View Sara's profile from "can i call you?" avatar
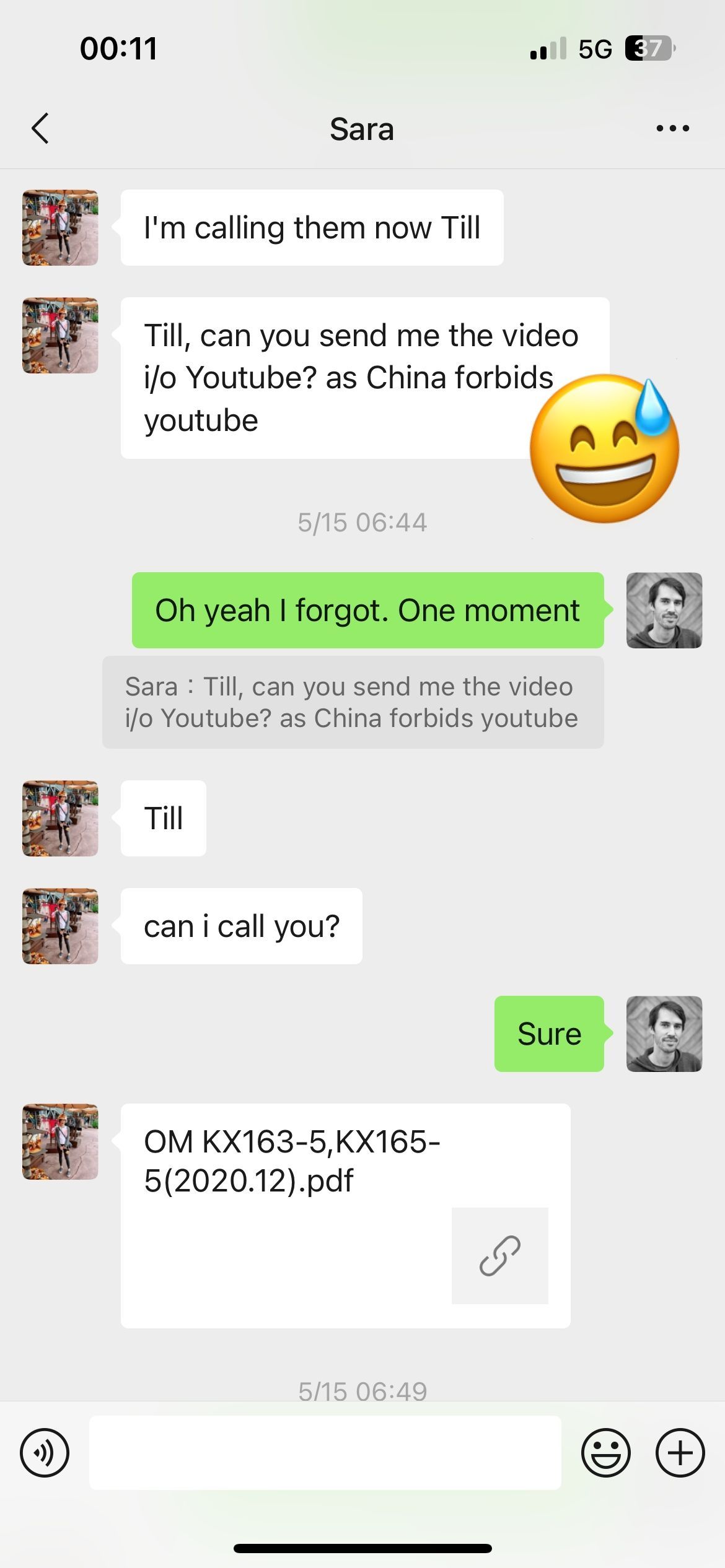The width and height of the screenshot is (725, 1568). (x=60, y=926)
